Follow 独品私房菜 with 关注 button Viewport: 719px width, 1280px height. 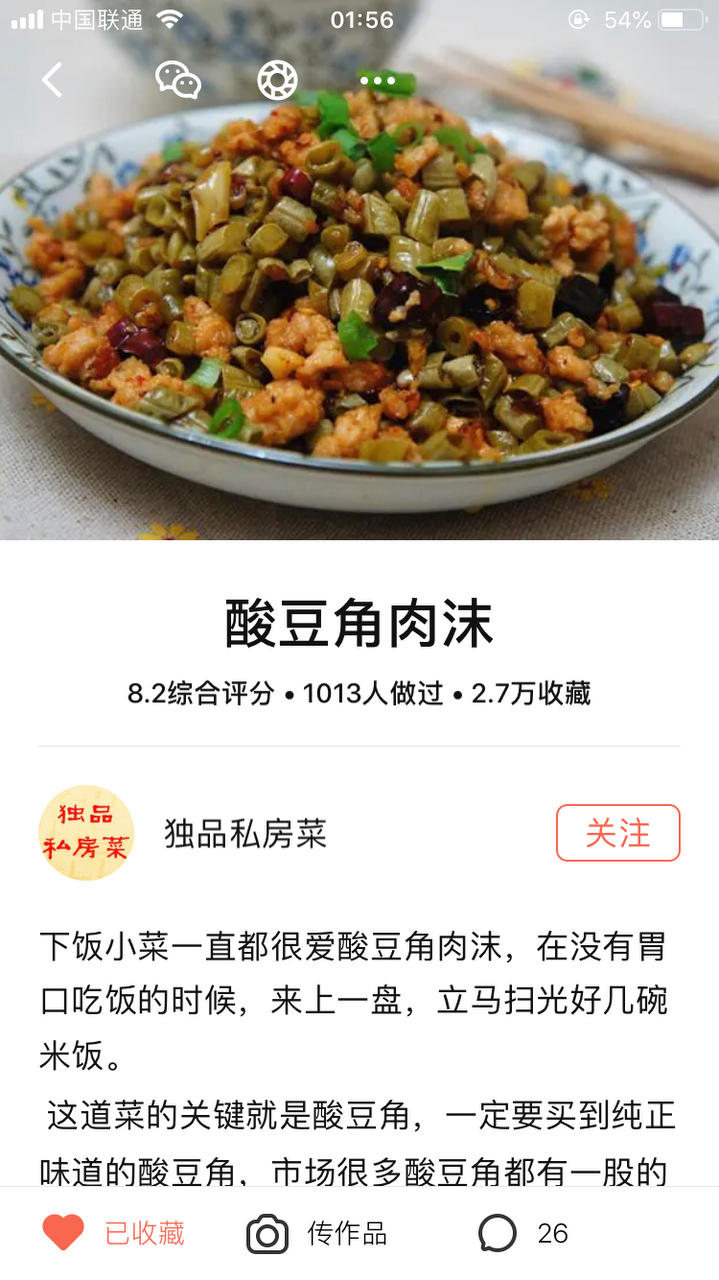[x=618, y=833]
